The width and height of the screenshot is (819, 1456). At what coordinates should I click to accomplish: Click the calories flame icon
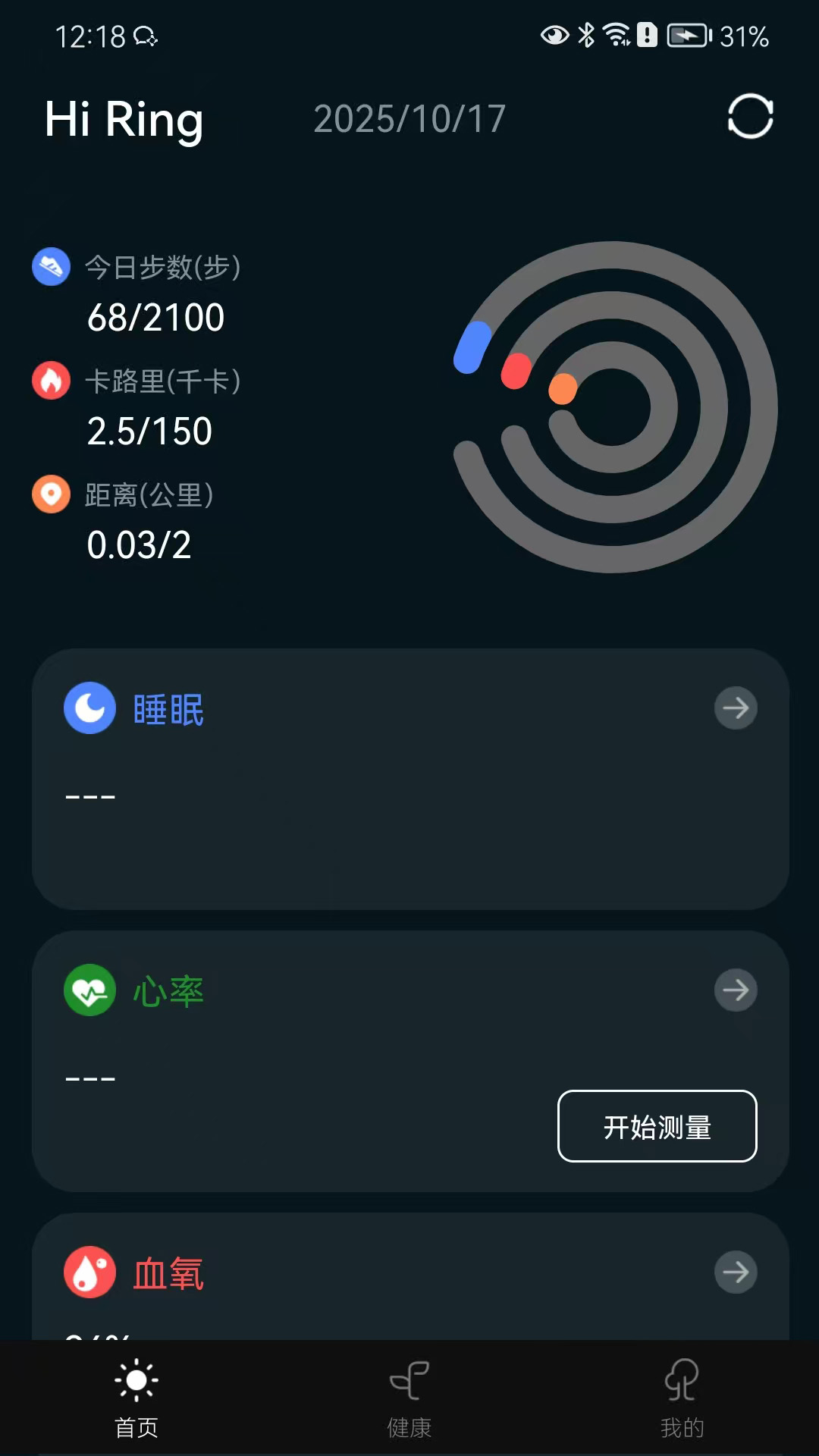point(51,381)
